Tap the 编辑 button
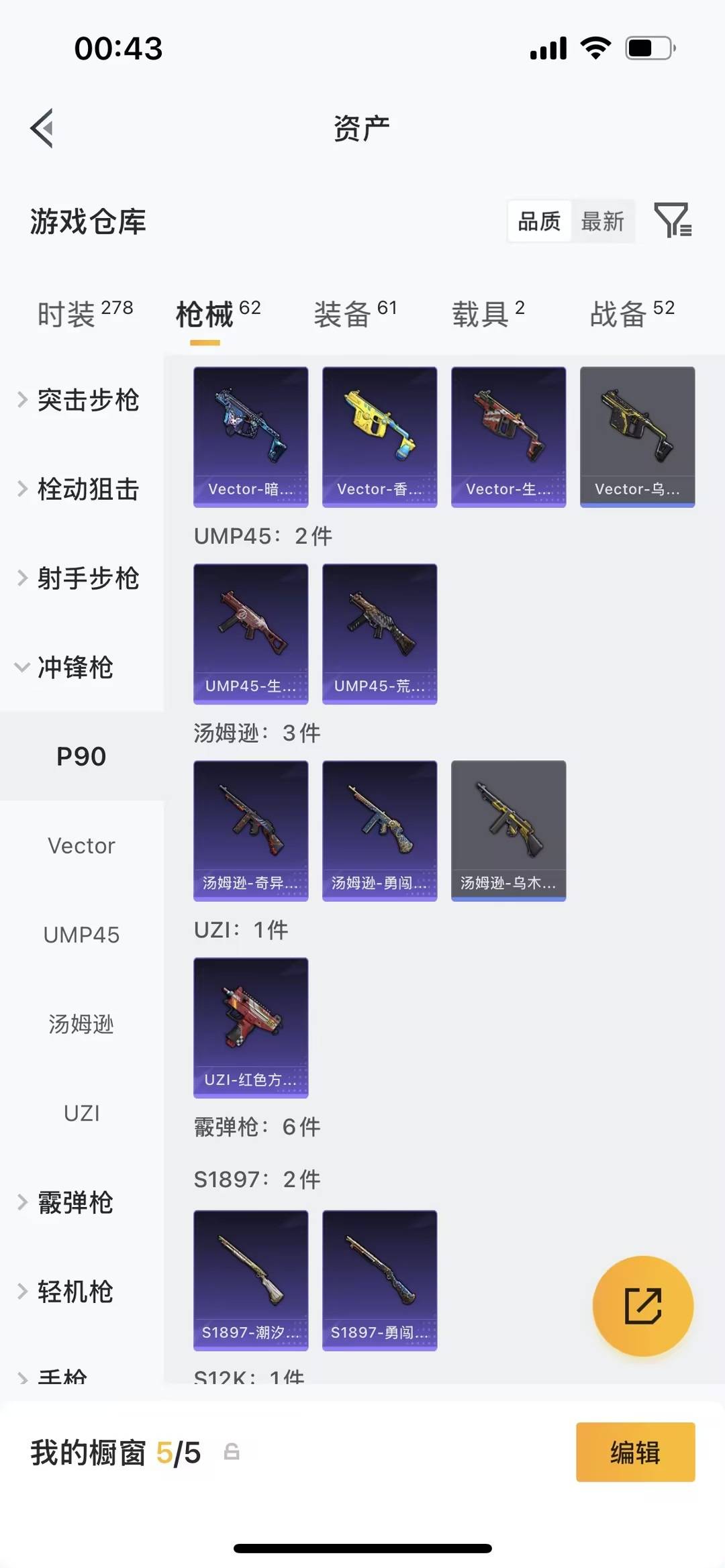The height and width of the screenshot is (1568, 725). (x=635, y=1453)
